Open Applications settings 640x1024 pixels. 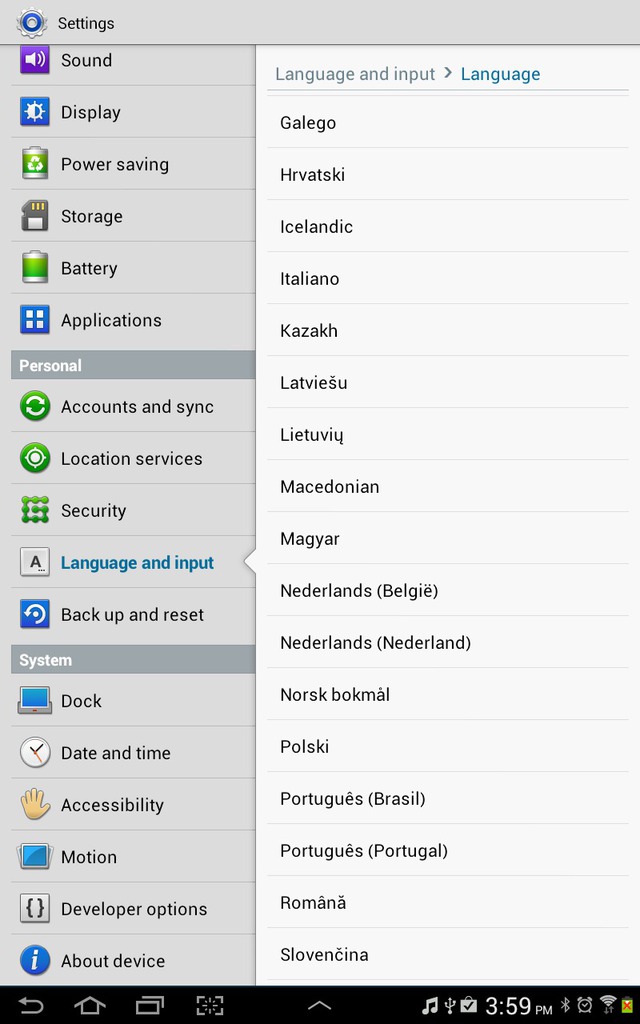133,320
